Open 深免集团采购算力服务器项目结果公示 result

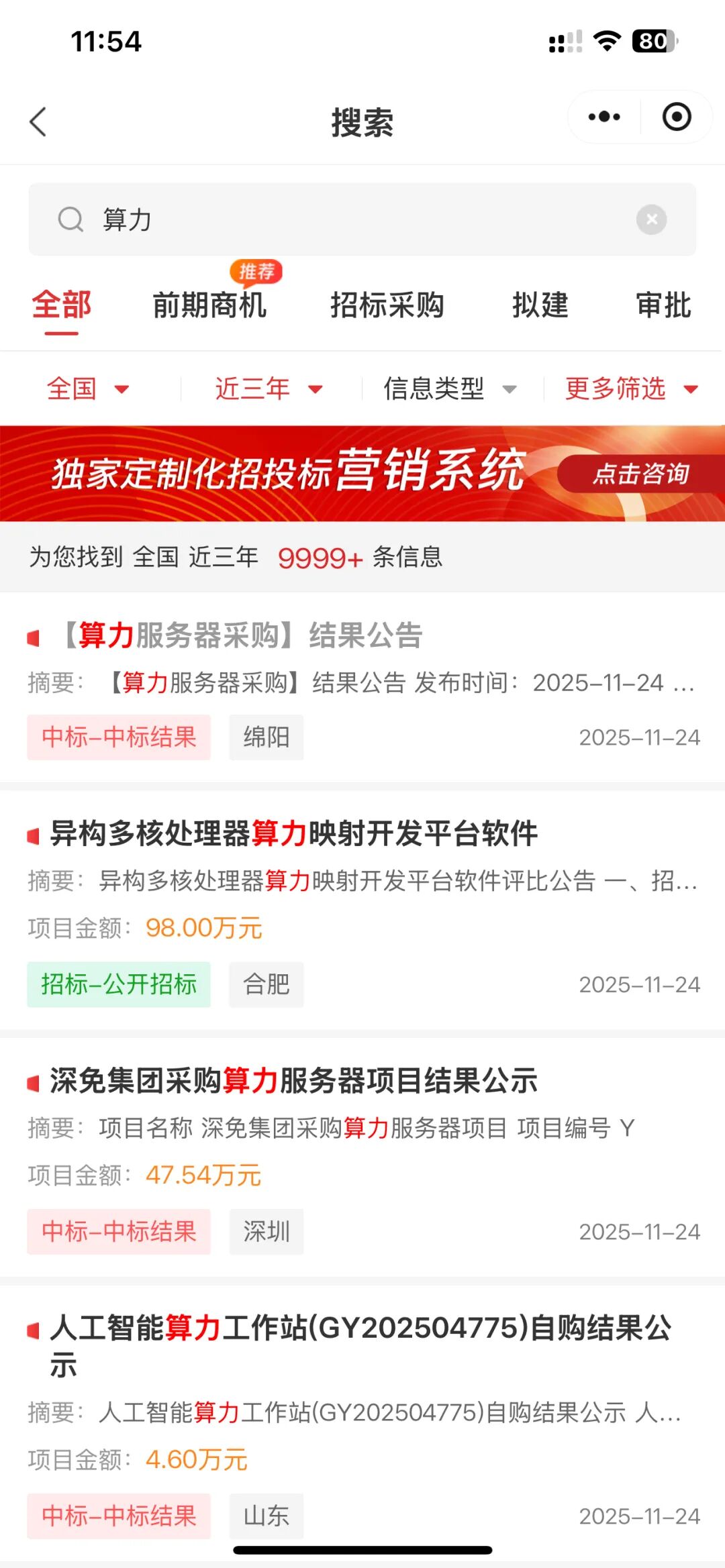point(294,1080)
